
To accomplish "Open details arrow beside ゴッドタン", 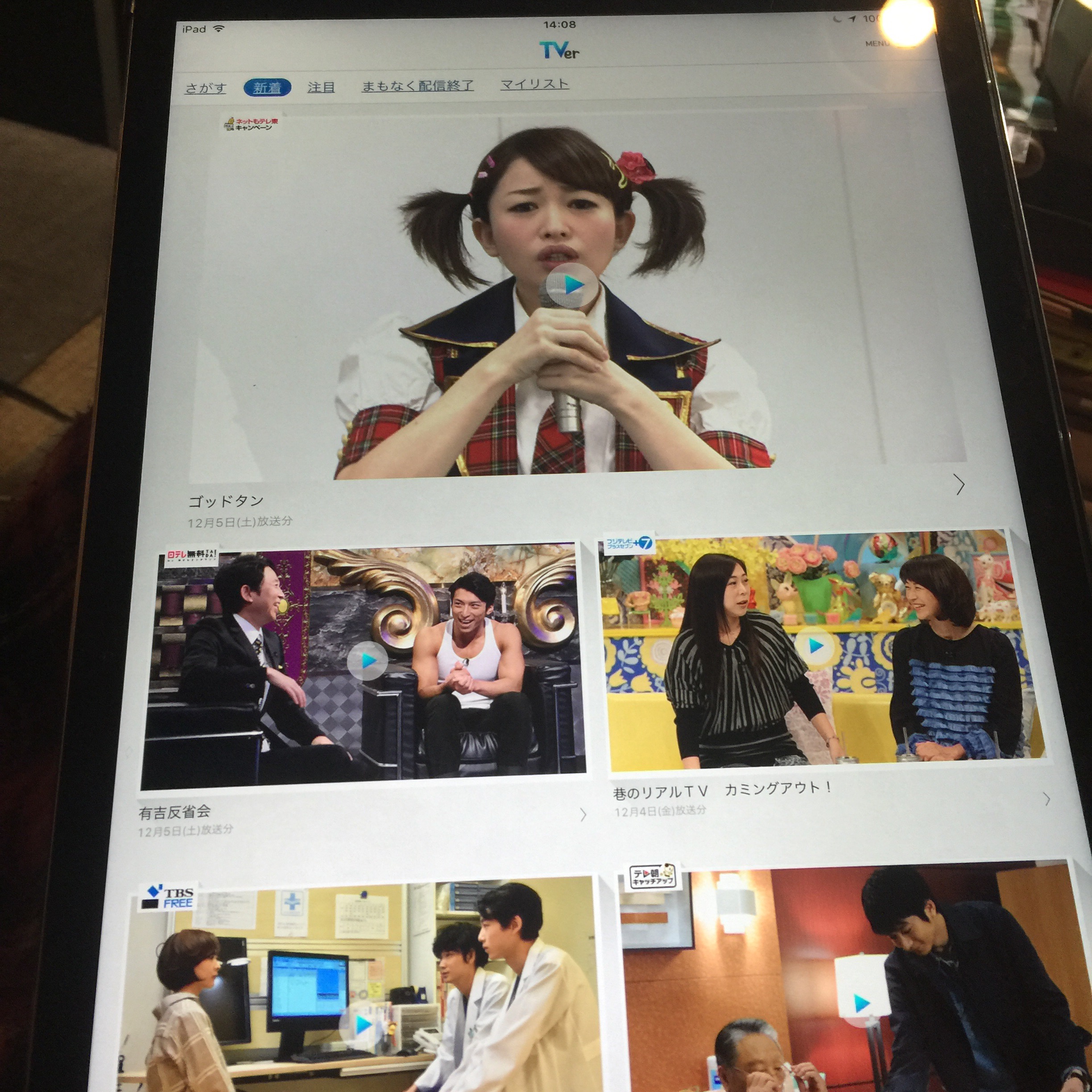I will click(x=959, y=484).
